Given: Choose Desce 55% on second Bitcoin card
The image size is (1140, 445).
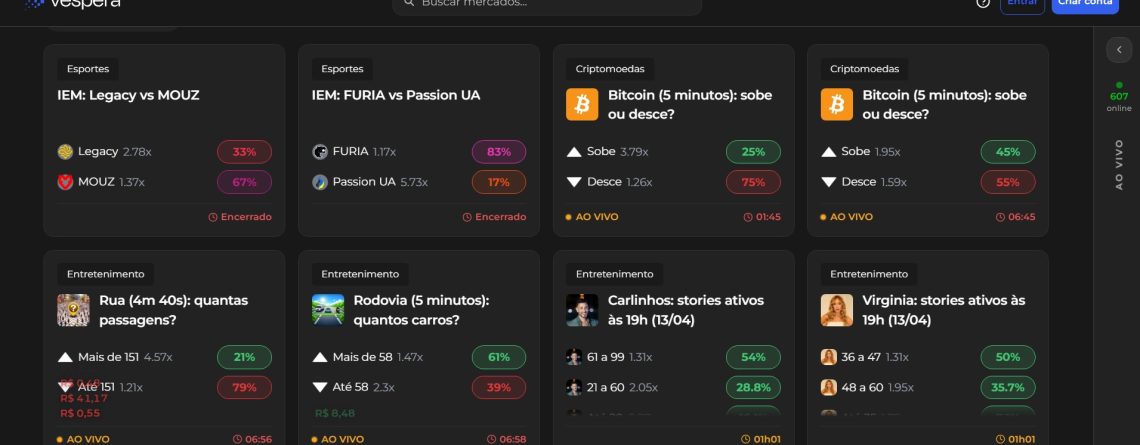Looking at the screenshot, I should [1007, 182].
